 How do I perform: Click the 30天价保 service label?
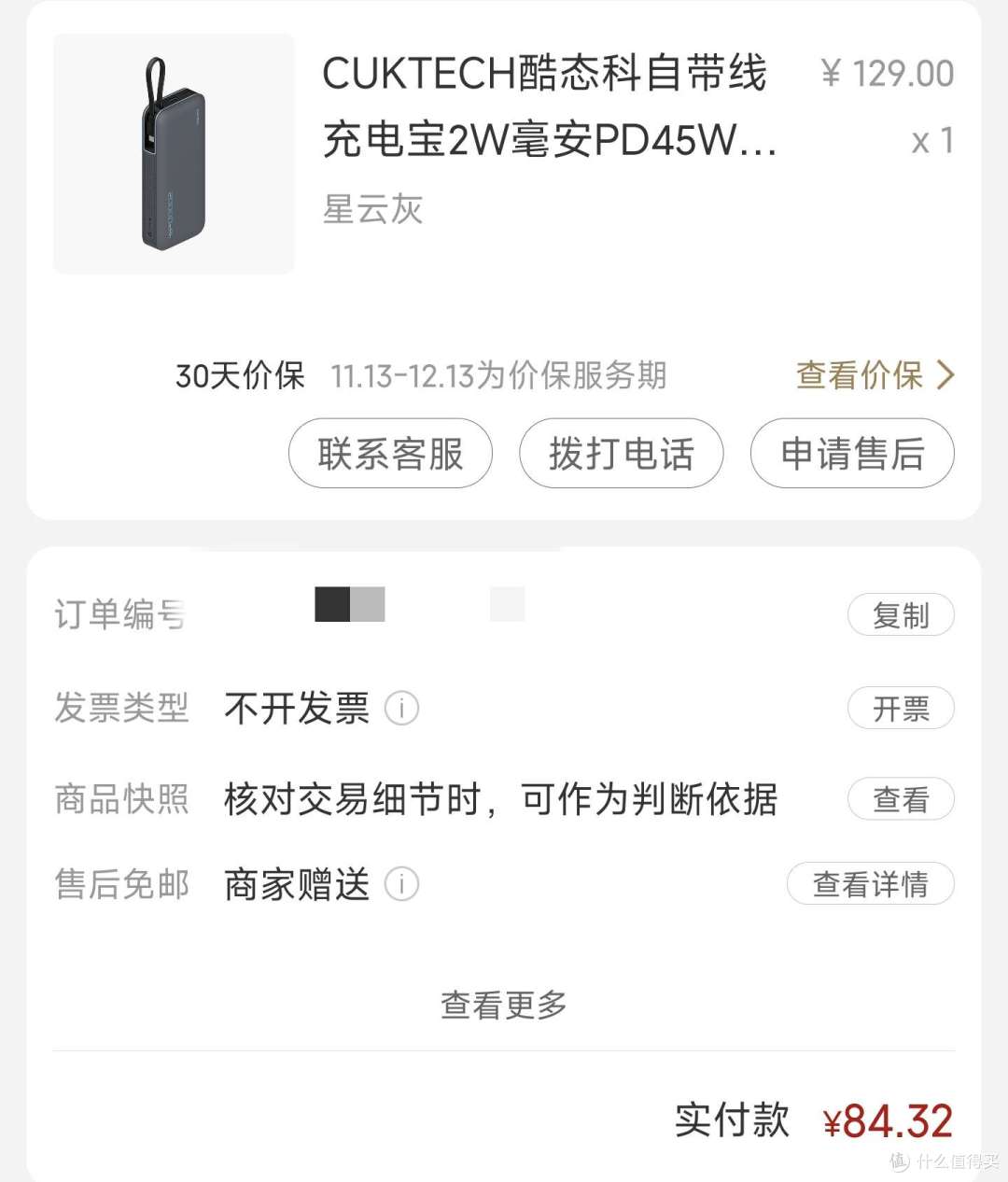(x=239, y=375)
